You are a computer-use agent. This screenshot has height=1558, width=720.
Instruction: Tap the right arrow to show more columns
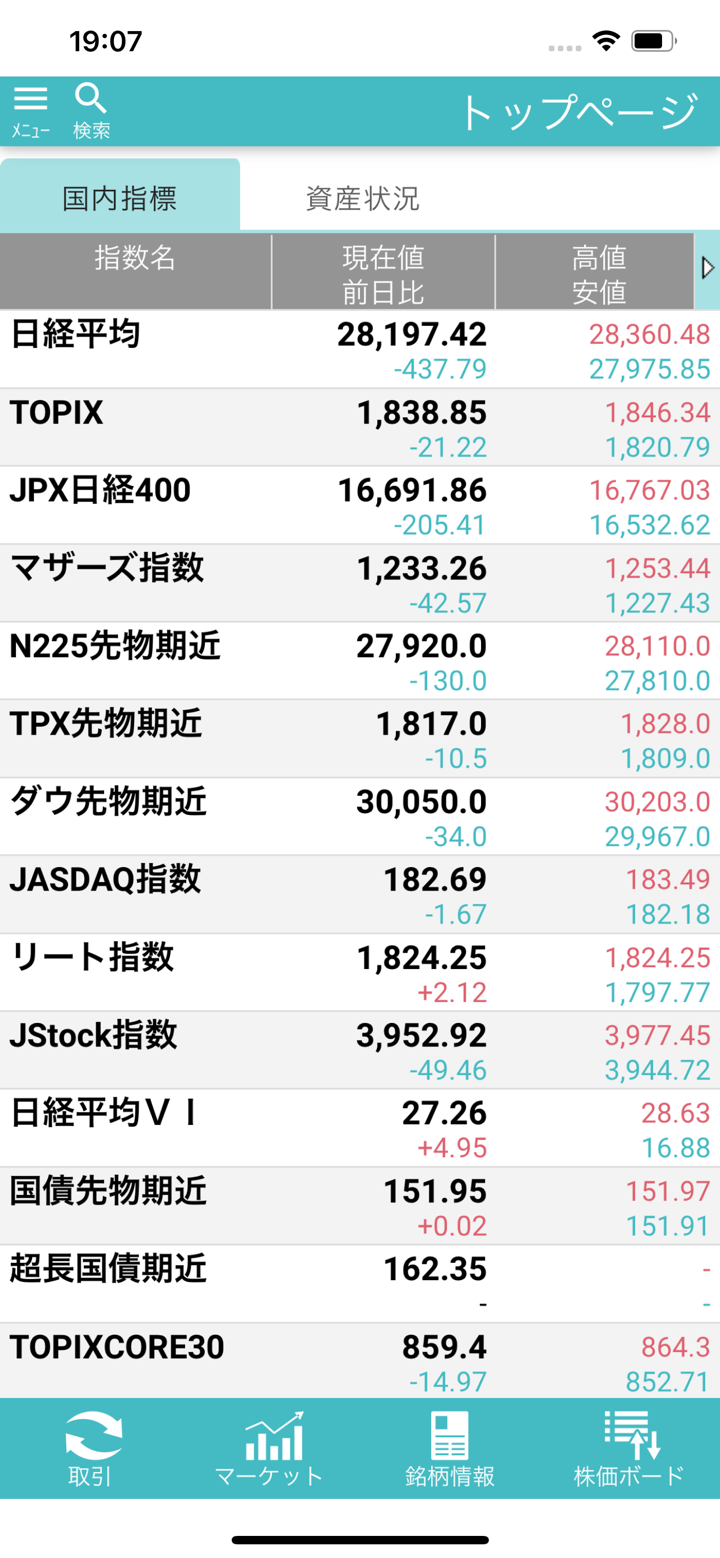click(707, 269)
